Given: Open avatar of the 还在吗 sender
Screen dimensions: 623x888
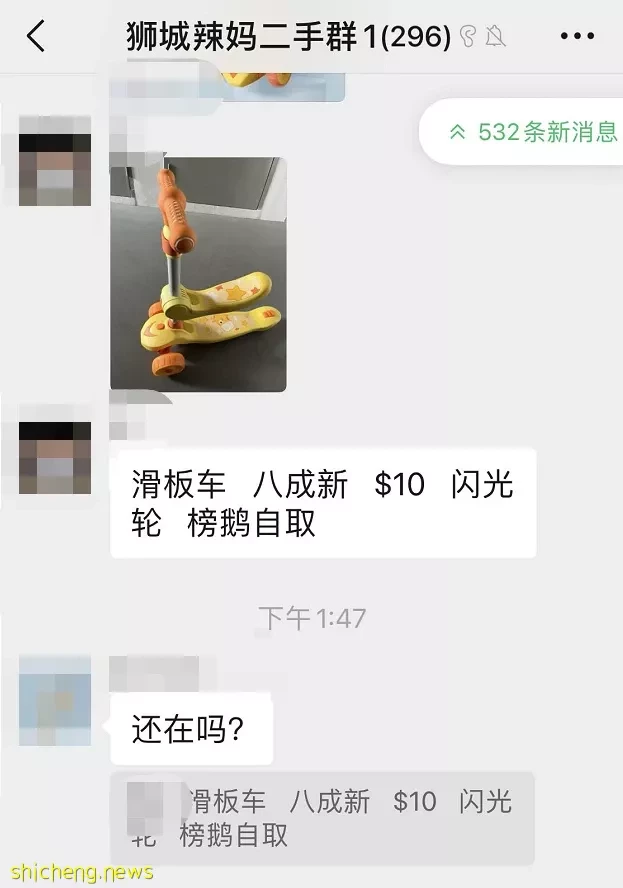Looking at the screenshot, I should point(55,701).
